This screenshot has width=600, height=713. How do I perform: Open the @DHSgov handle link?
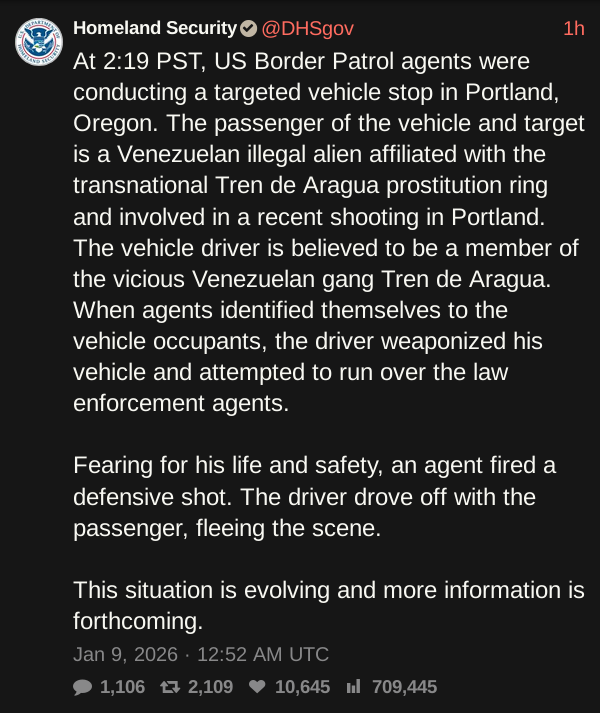tap(308, 28)
